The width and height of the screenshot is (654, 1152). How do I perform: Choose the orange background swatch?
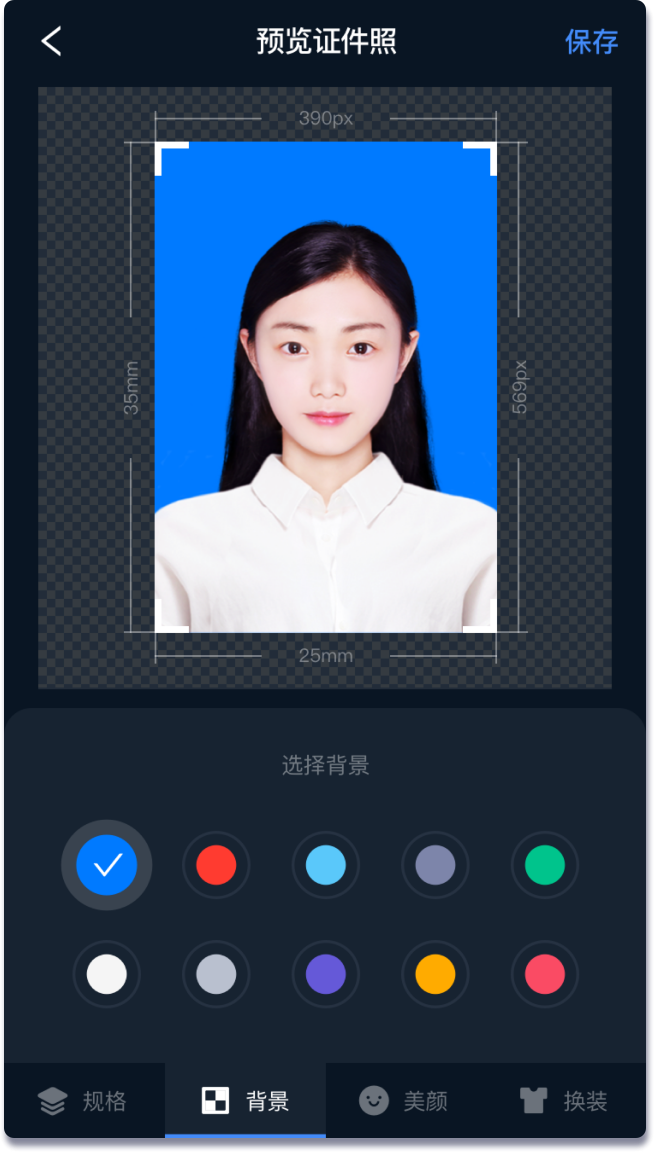[x=435, y=974]
